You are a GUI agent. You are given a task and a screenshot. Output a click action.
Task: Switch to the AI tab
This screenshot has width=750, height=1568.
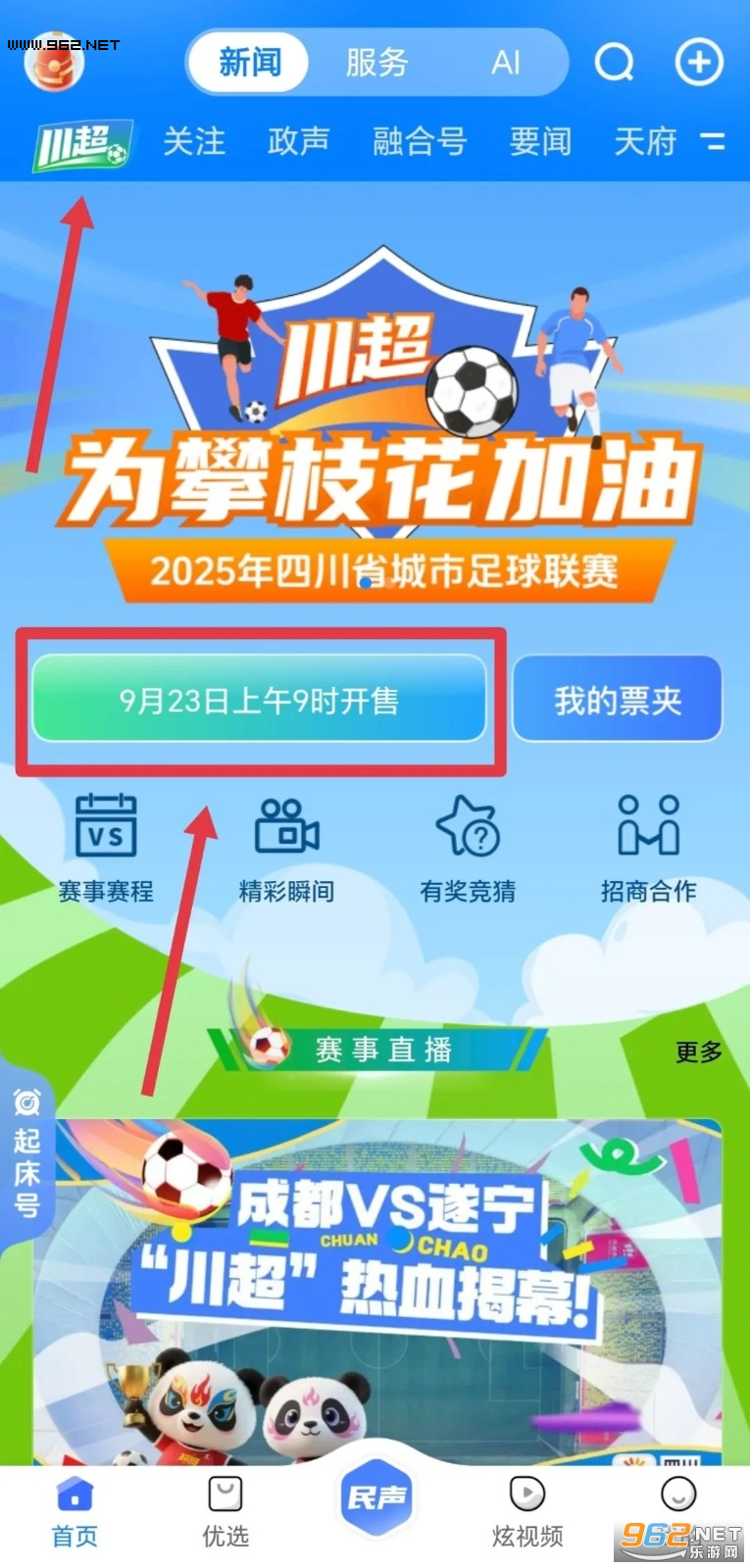pyautogui.click(x=505, y=63)
